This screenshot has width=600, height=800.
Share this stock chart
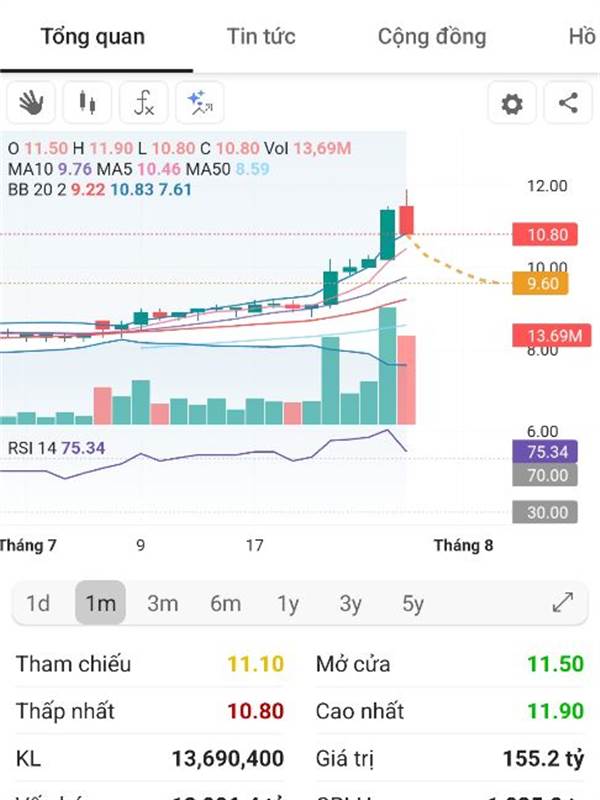568,103
